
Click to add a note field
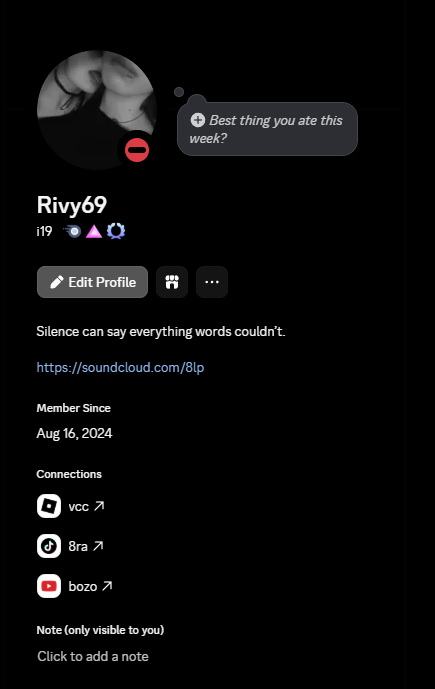click(93, 656)
